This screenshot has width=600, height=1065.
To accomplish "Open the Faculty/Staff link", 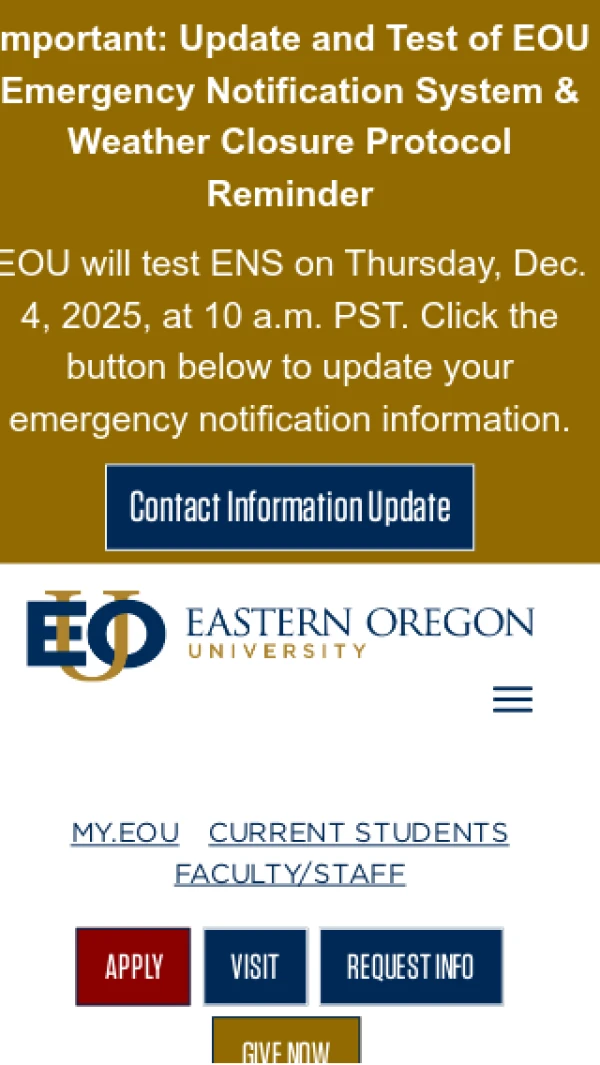I will coord(290,875).
